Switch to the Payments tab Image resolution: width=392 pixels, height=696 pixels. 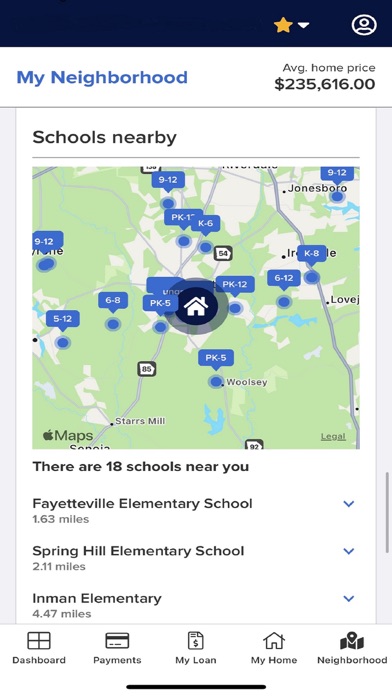click(117, 648)
